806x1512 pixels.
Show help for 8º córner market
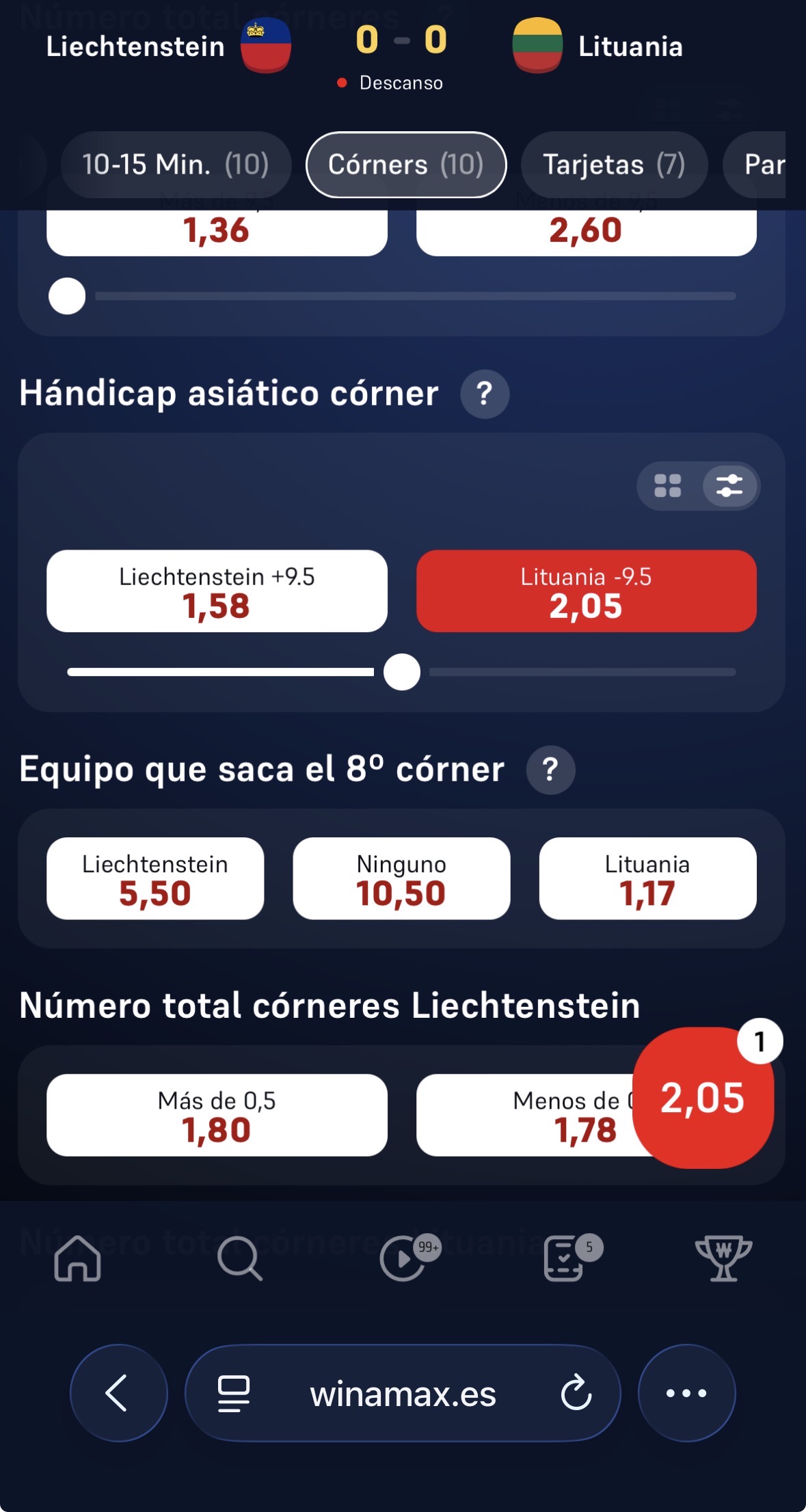[x=550, y=770]
